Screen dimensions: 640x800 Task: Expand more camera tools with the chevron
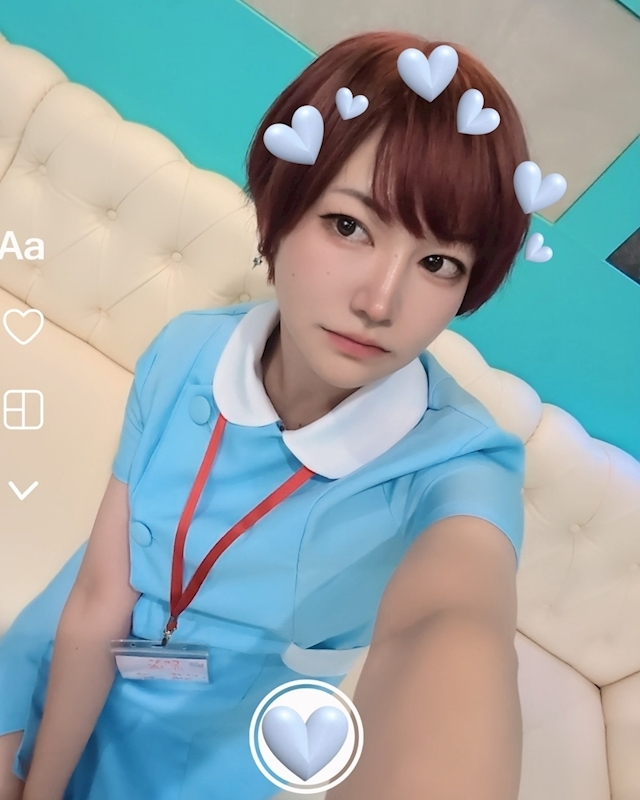23,490
